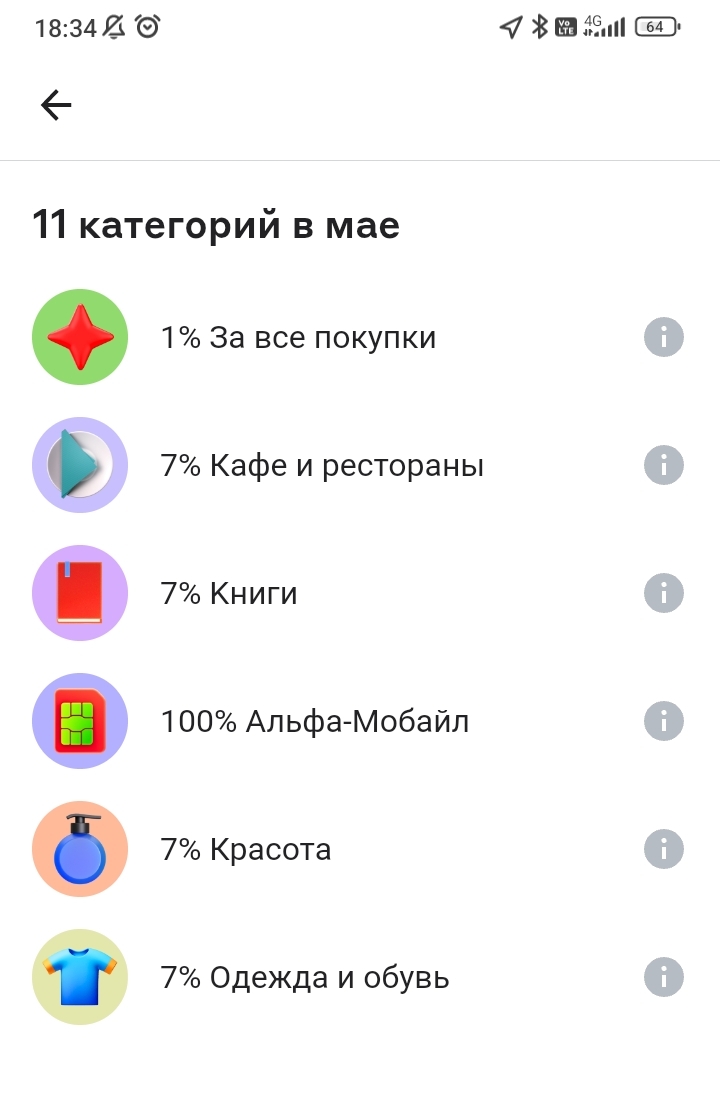720x1095 pixels.
Task: View info about 7% Книги category
Action: [664, 593]
